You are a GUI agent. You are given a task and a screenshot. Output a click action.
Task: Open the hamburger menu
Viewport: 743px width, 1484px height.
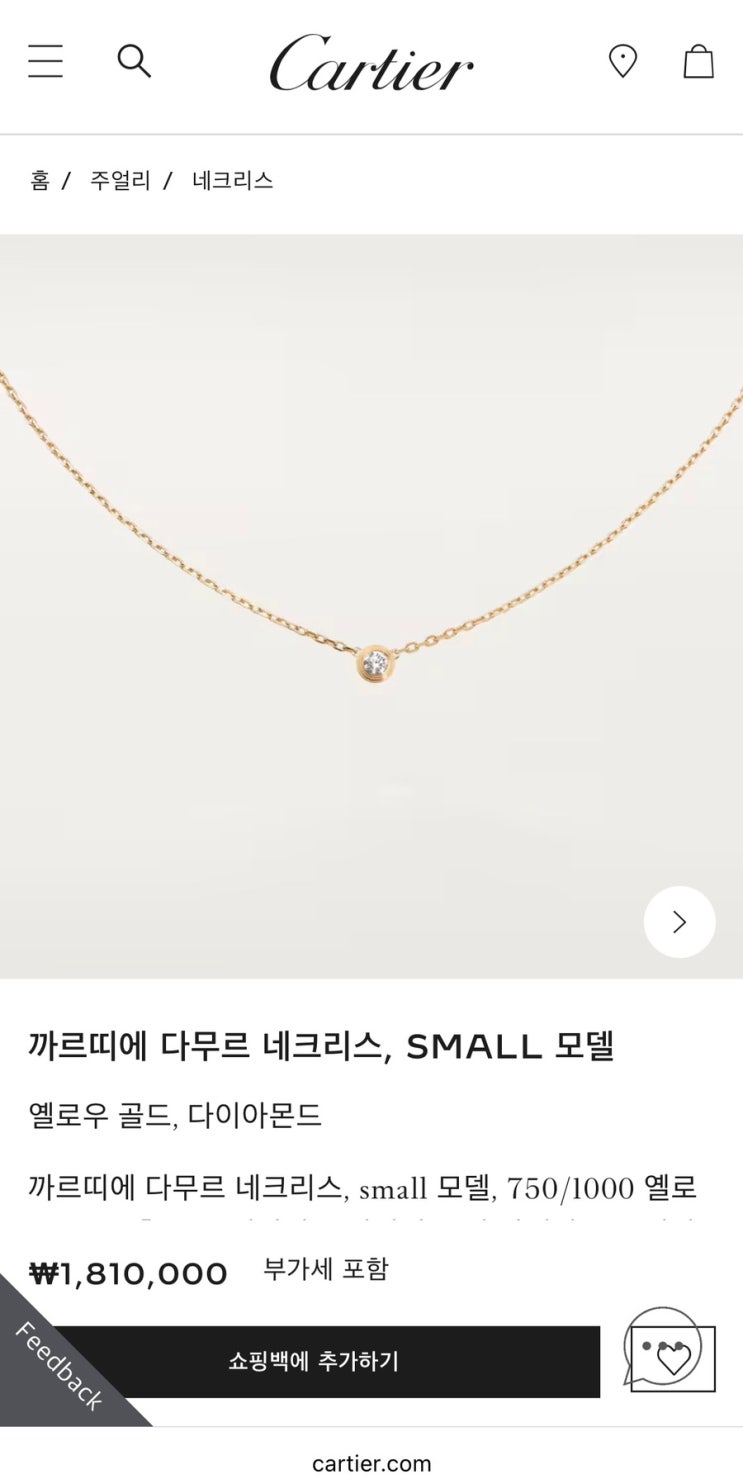(x=45, y=61)
